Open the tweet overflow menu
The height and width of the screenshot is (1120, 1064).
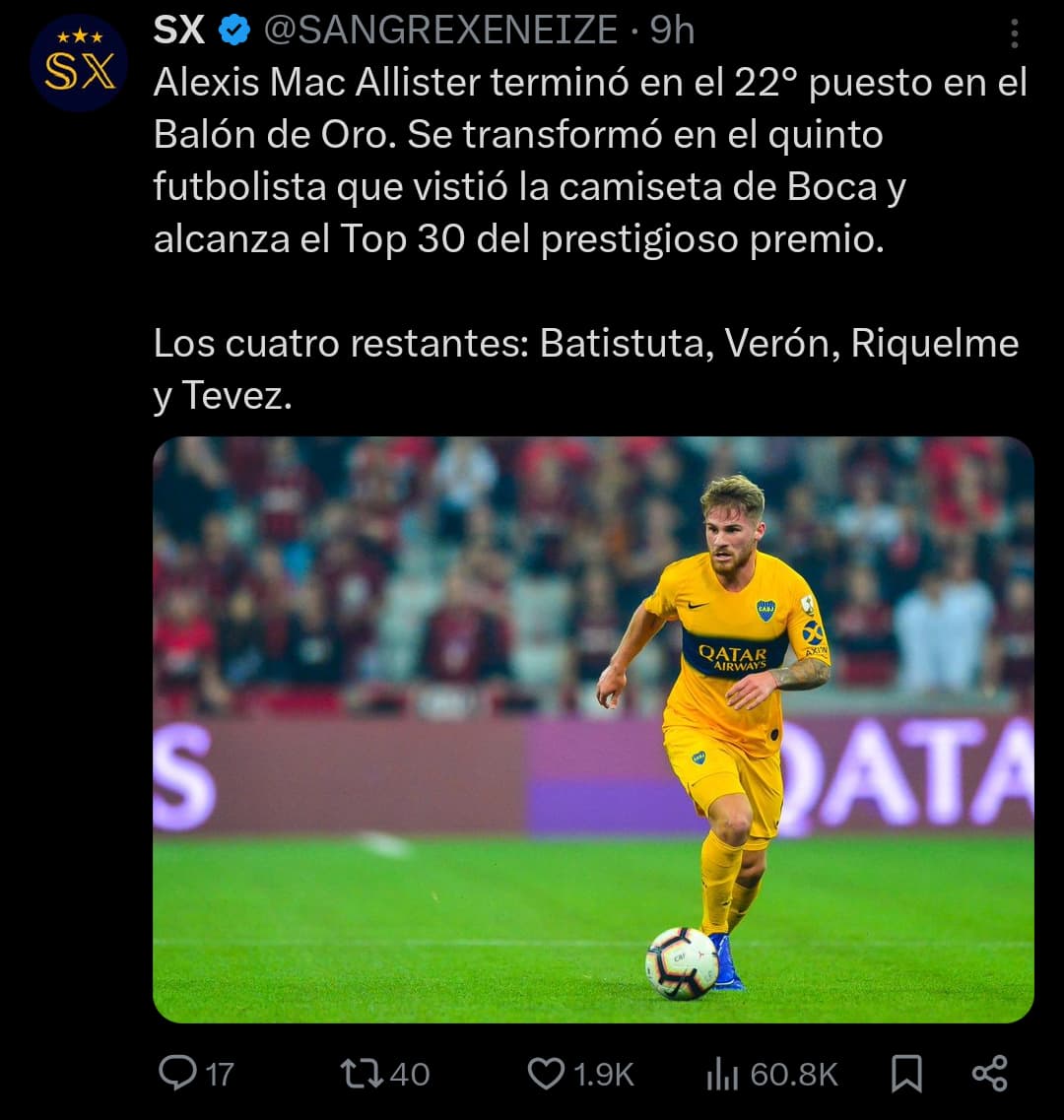[x=1014, y=34]
